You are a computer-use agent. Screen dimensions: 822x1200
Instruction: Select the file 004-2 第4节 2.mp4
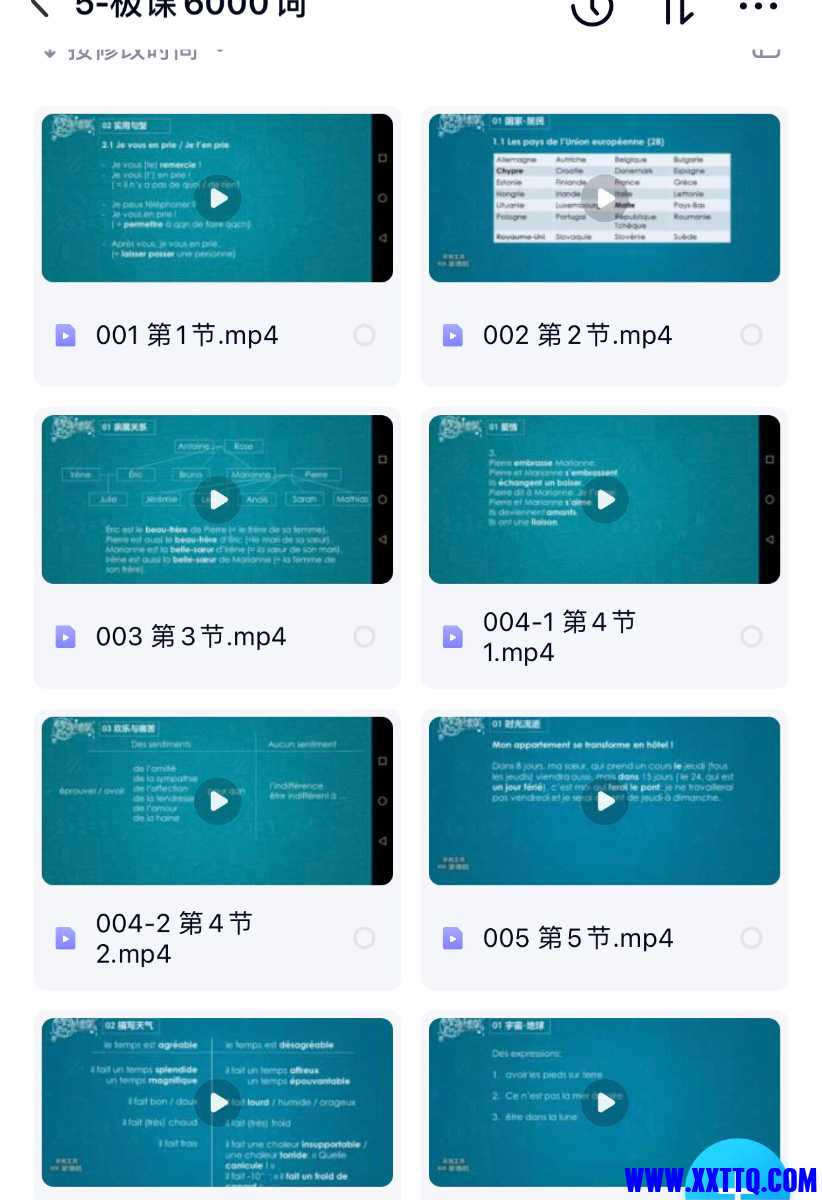tap(364, 937)
